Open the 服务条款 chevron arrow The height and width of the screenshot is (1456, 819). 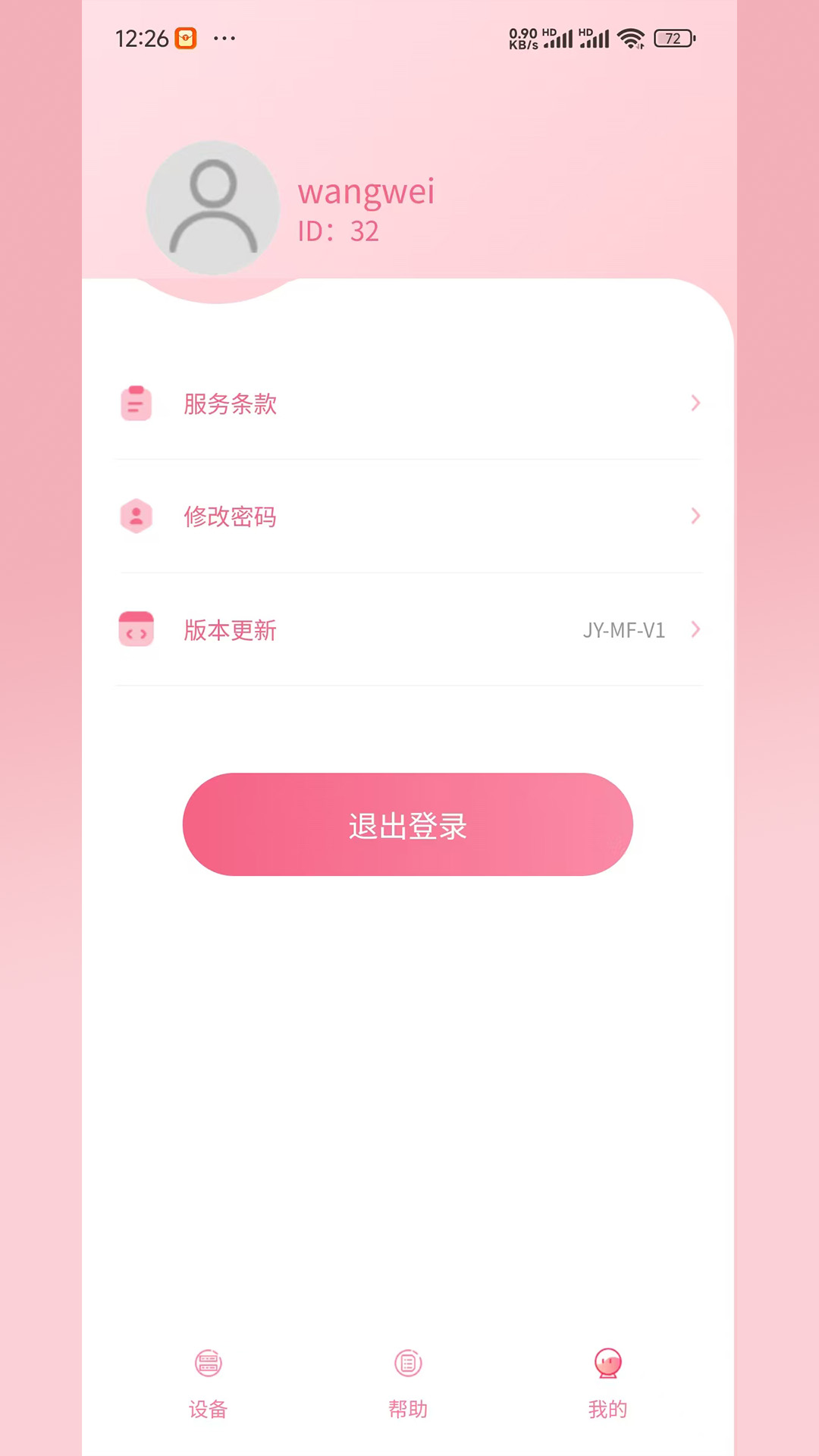click(x=695, y=403)
